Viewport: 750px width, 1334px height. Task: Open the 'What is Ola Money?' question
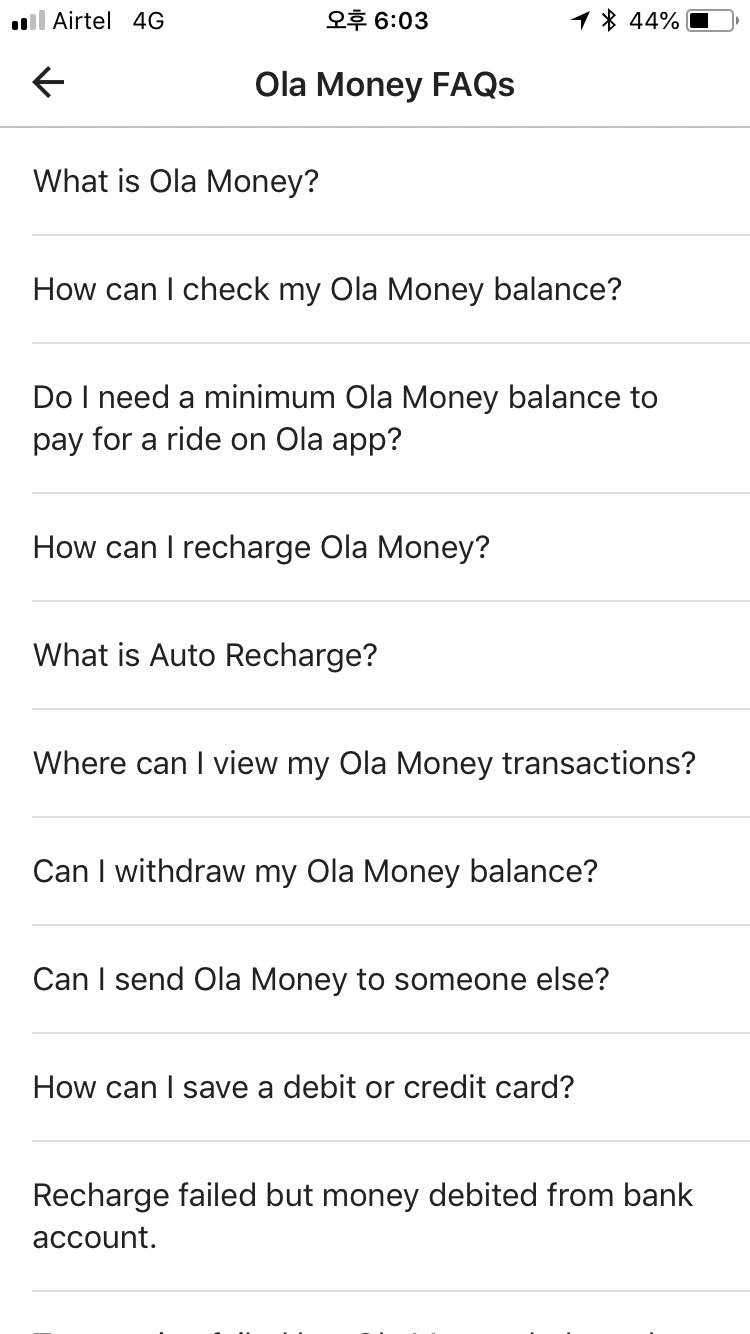(176, 182)
